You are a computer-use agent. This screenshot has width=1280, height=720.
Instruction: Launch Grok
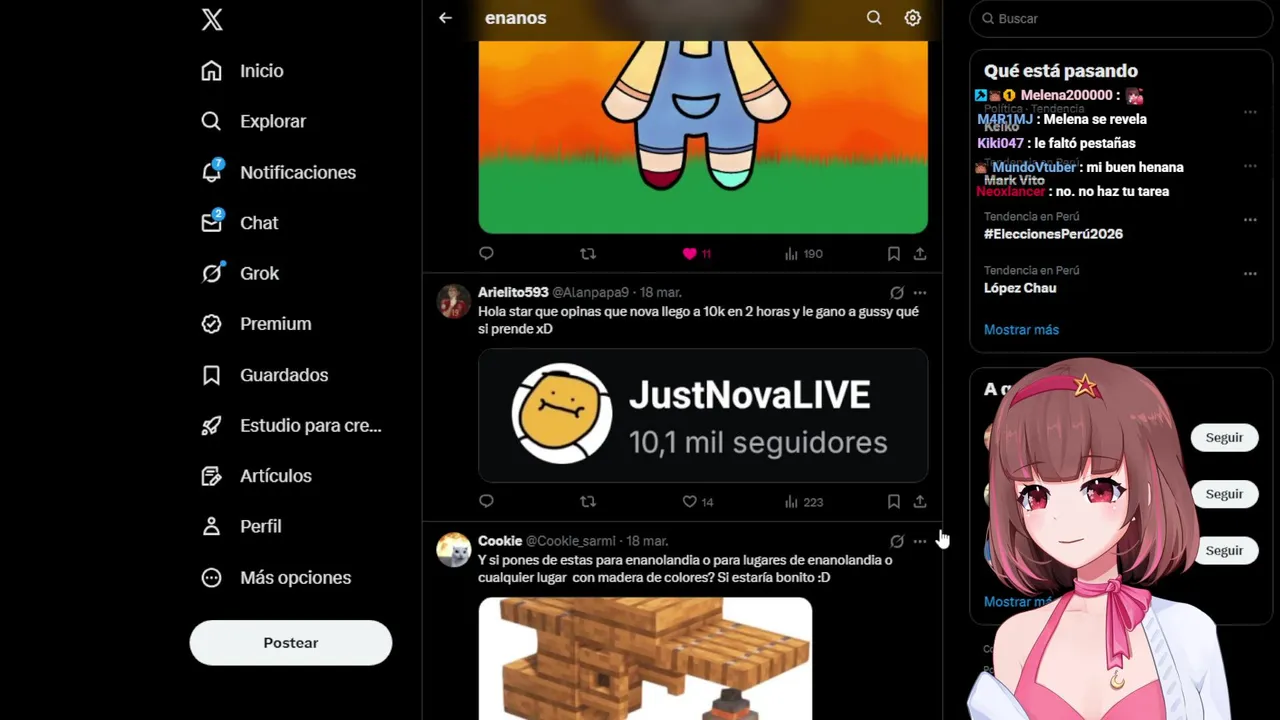click(x=259, y=273)
